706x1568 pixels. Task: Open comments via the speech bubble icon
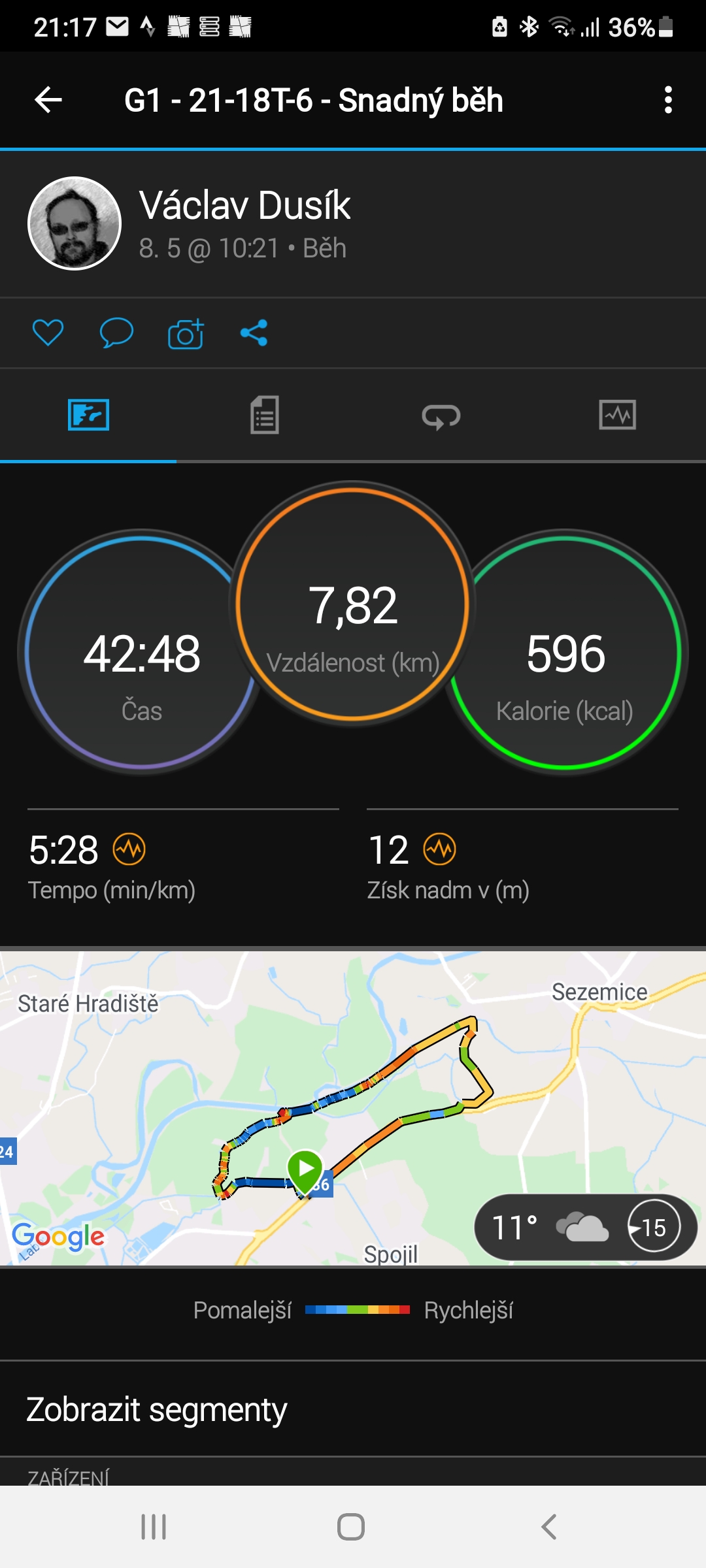(116, 333)
